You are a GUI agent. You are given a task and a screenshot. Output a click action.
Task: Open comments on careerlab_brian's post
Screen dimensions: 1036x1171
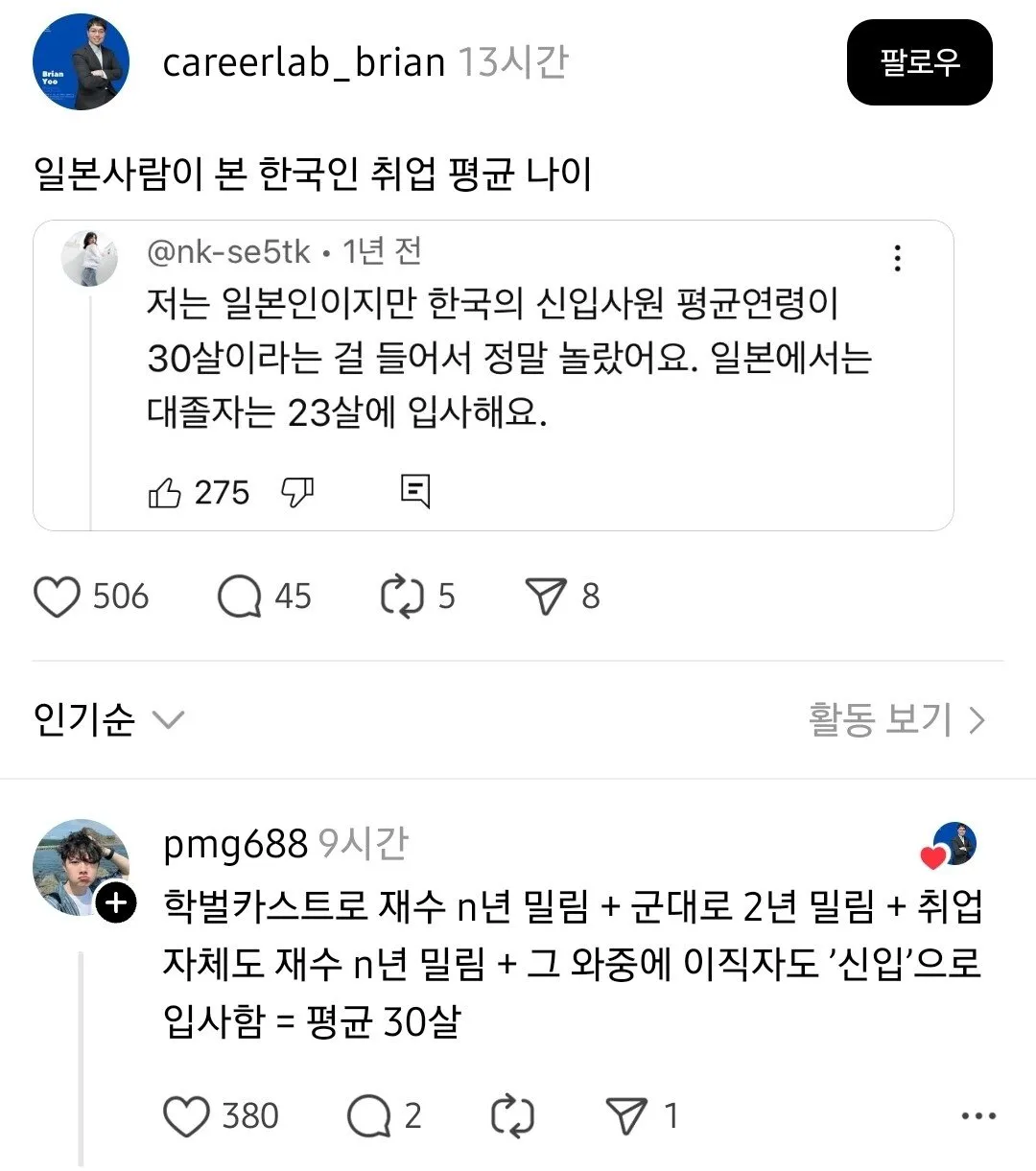coord(240,597)
